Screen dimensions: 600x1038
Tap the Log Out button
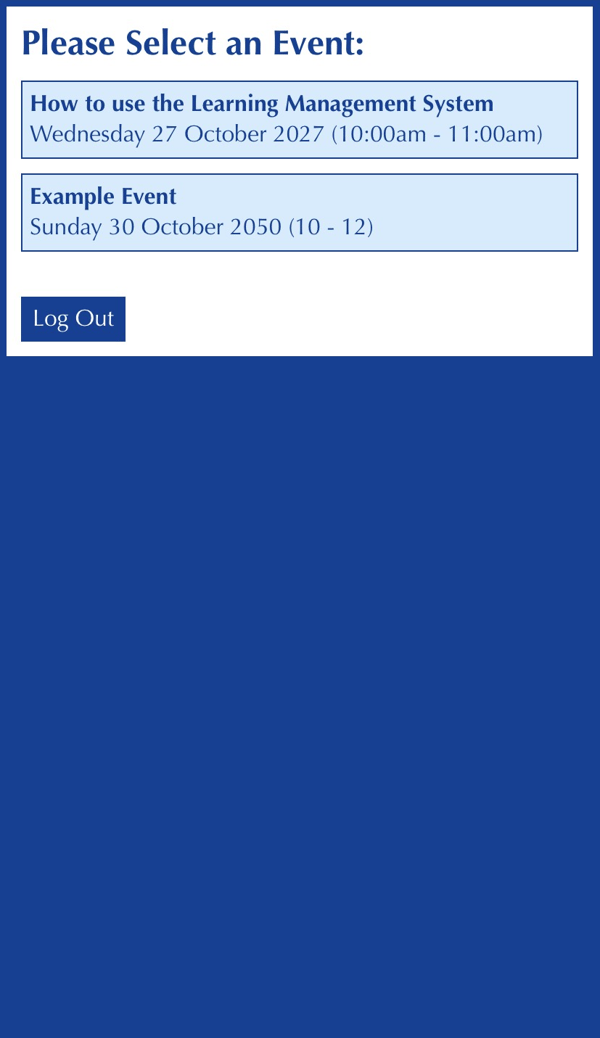(x=73, y=319)
